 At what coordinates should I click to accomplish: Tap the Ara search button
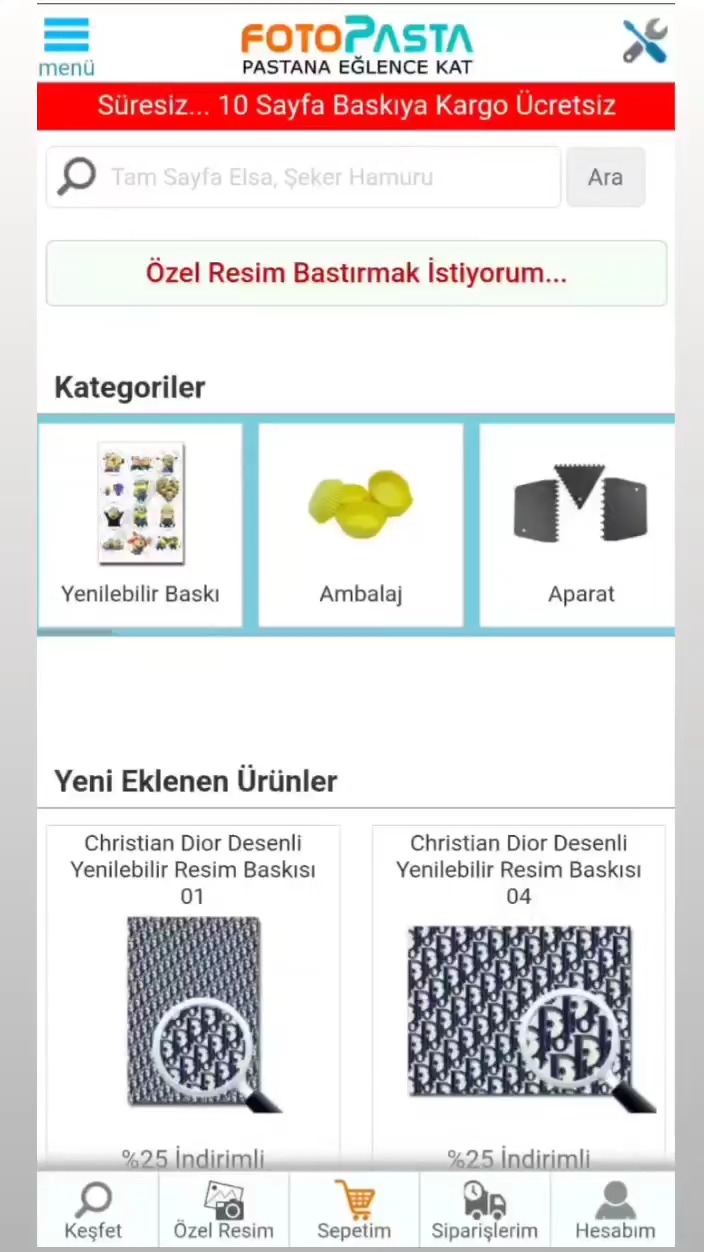point(605,177)
